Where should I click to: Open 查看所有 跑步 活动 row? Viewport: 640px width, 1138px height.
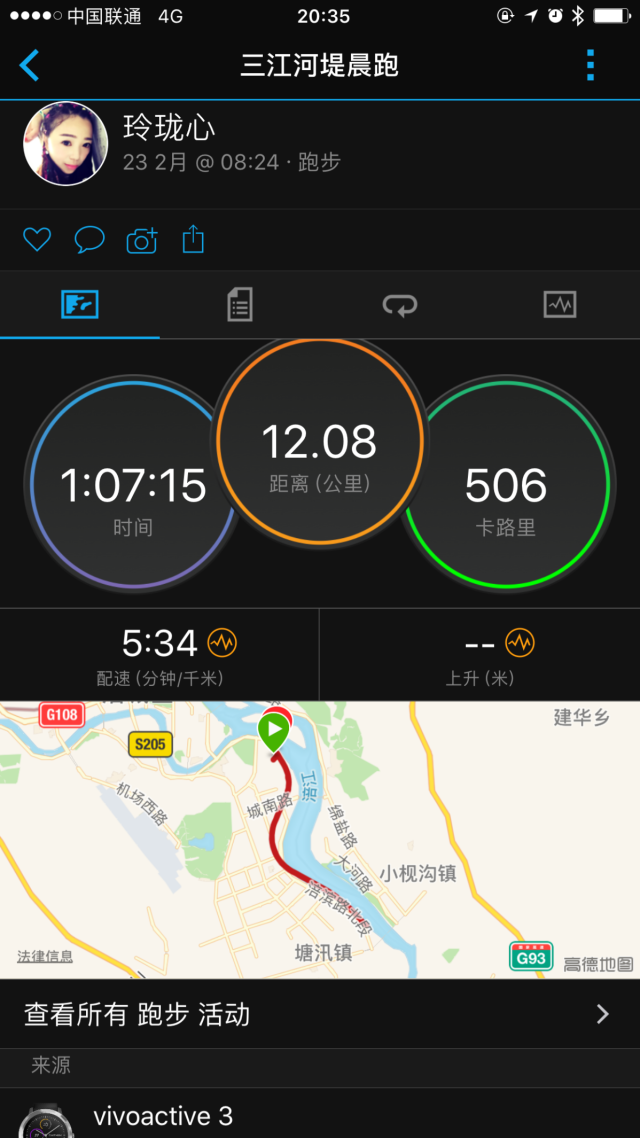320,1014
